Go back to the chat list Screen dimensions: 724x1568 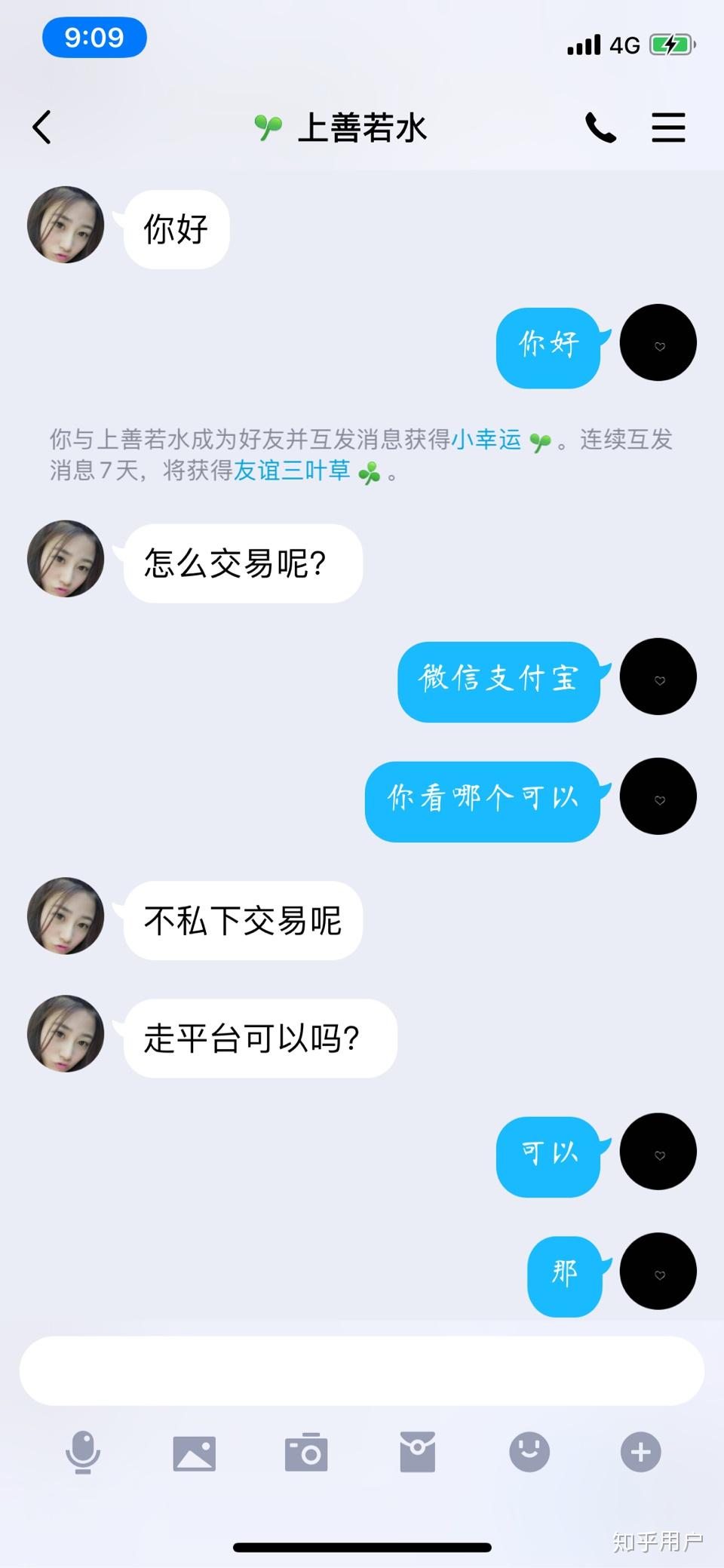pyautogui.click(x=42, y=127)
